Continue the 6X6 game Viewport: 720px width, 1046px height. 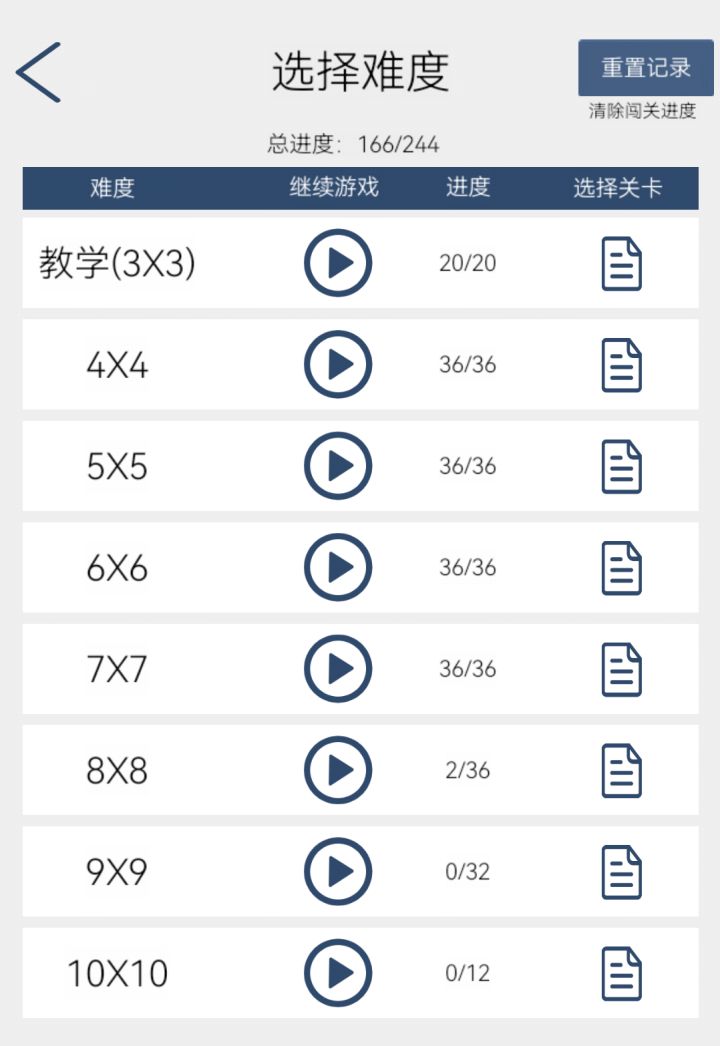(338, 568)
